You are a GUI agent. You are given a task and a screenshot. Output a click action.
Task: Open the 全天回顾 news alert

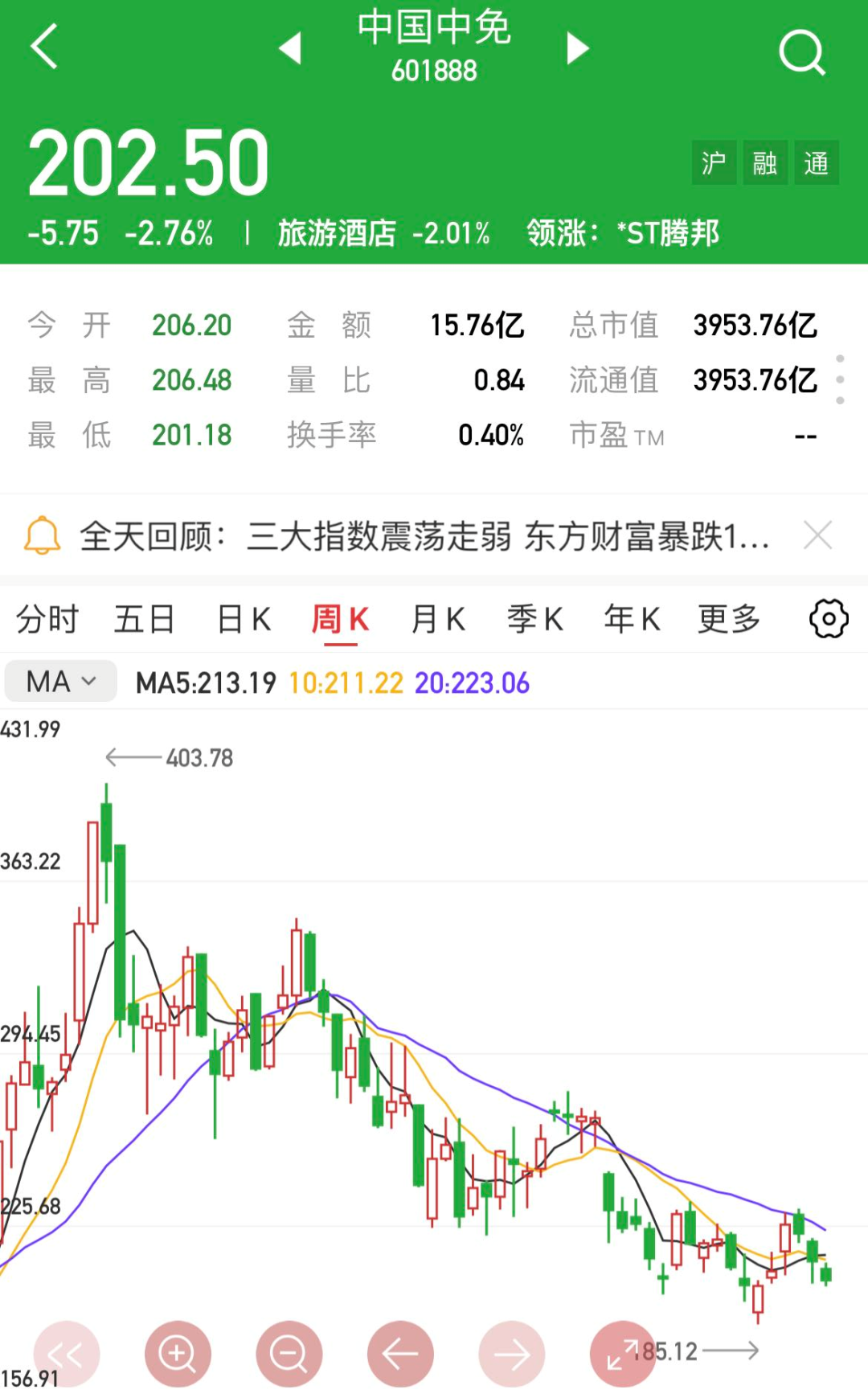coord(426,536)
